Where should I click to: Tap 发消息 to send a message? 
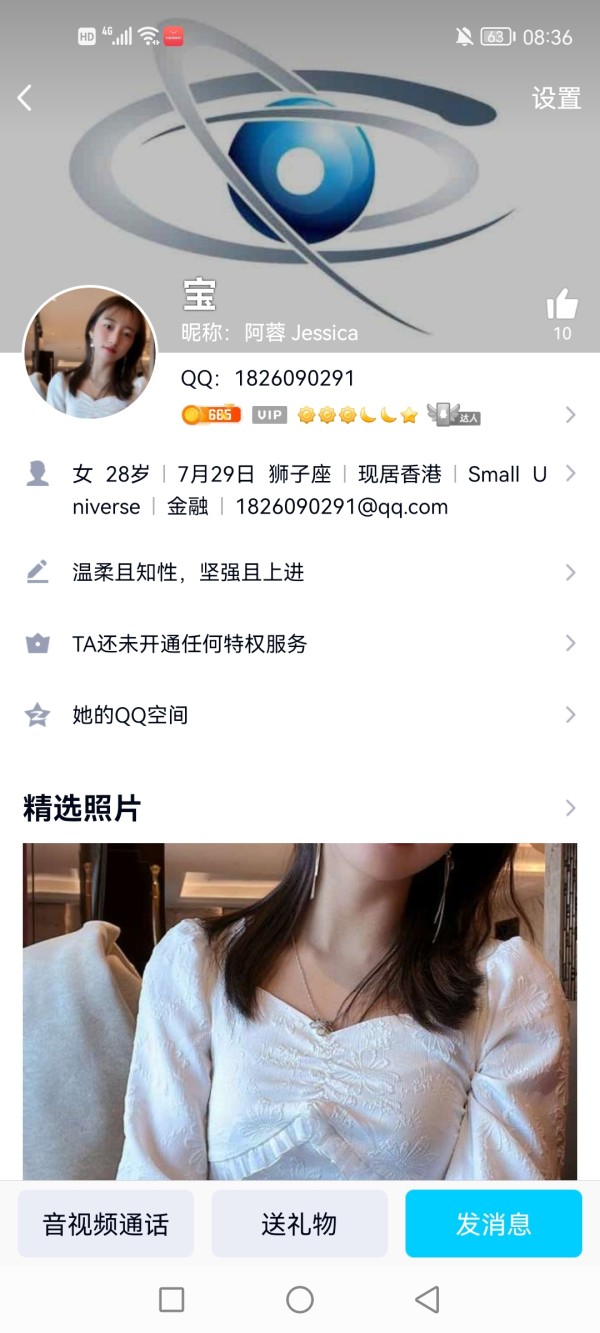point(493,1223)
